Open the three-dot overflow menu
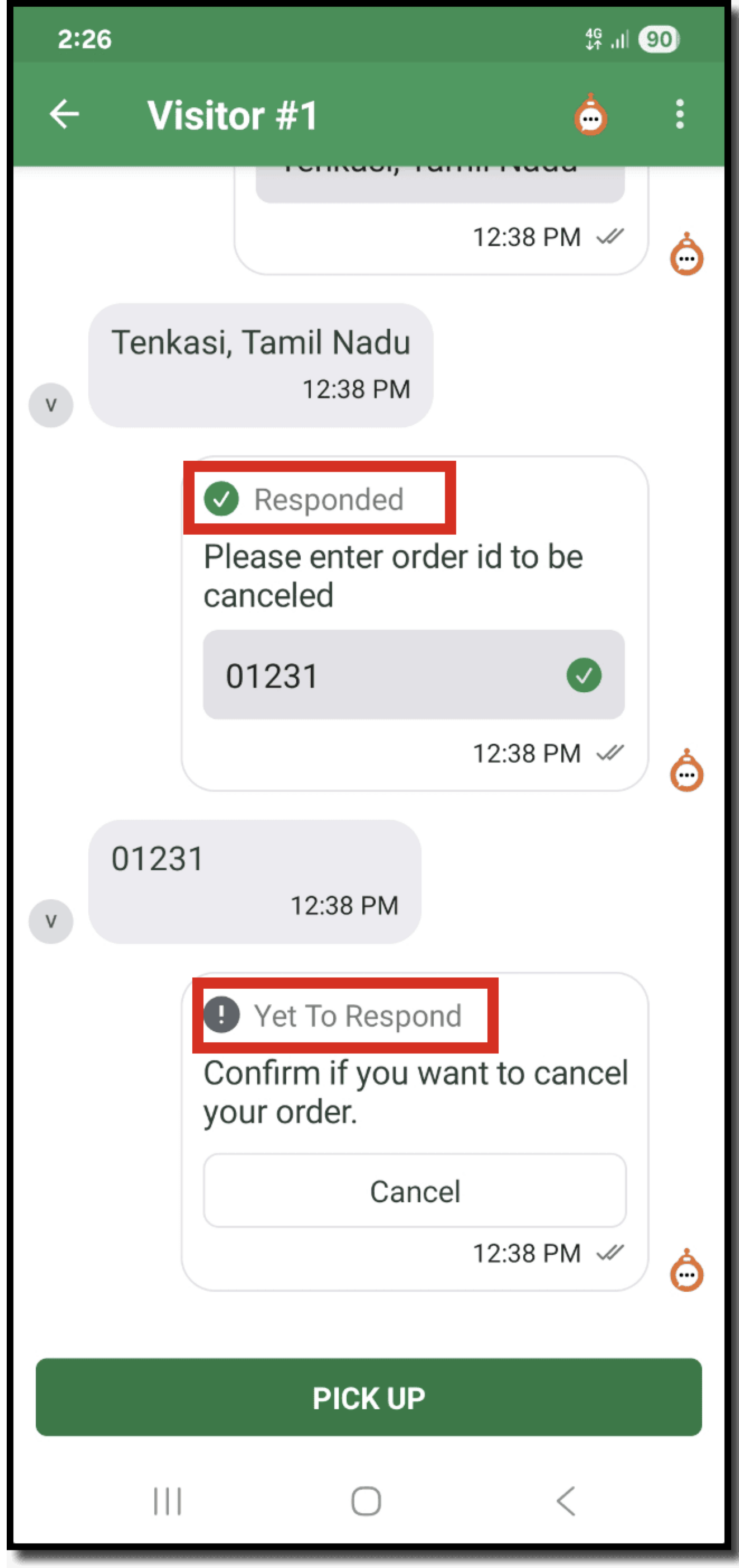 679,115
